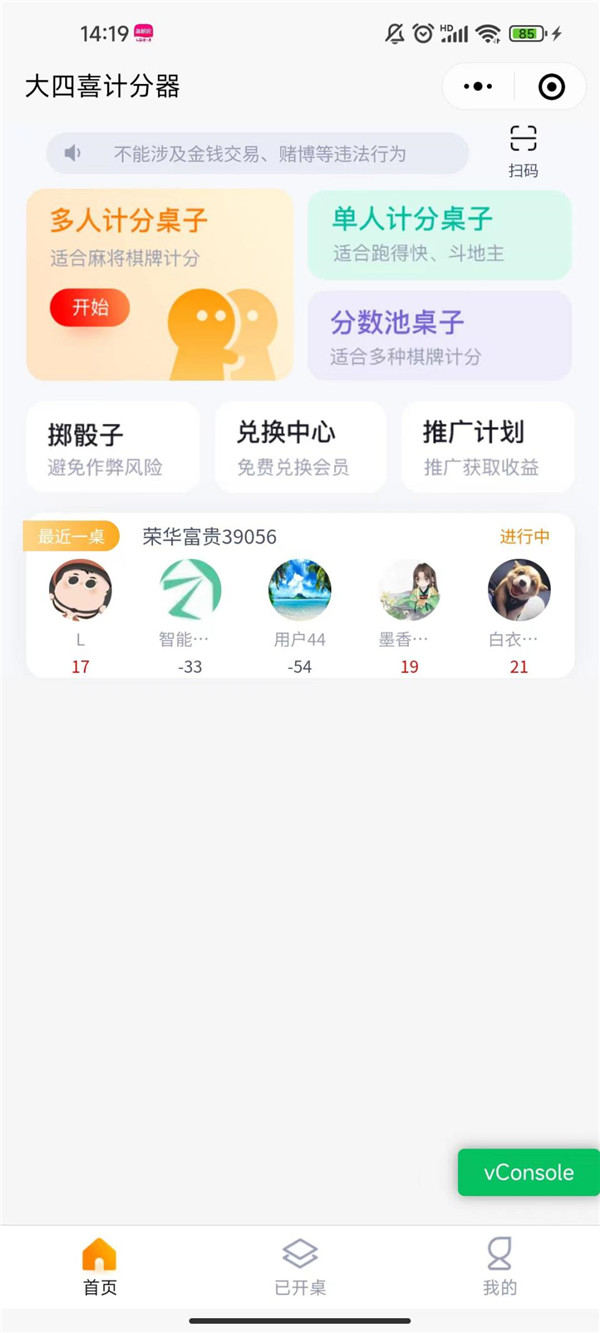Image resolution: width=600 pixels, height=1333 pixels.
Task: Open the 推广计划 card
Action: pos(488,447)
